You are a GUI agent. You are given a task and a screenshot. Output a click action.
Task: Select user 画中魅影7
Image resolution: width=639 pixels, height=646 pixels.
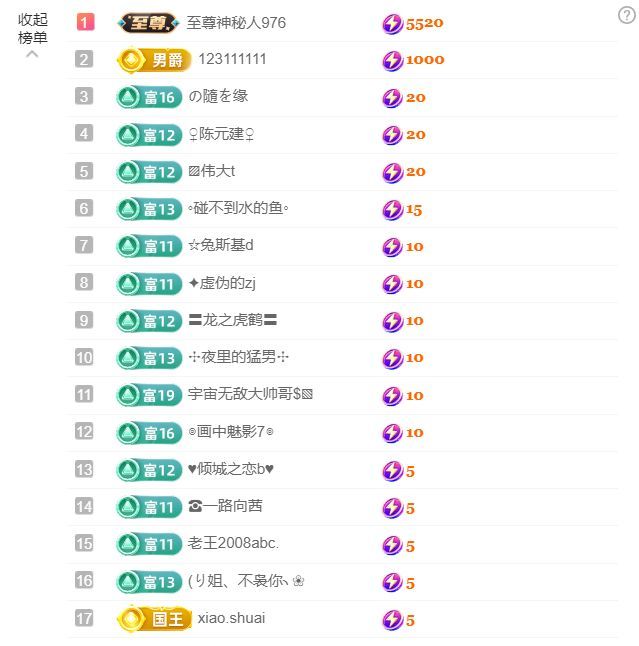(x=230, y=433)
